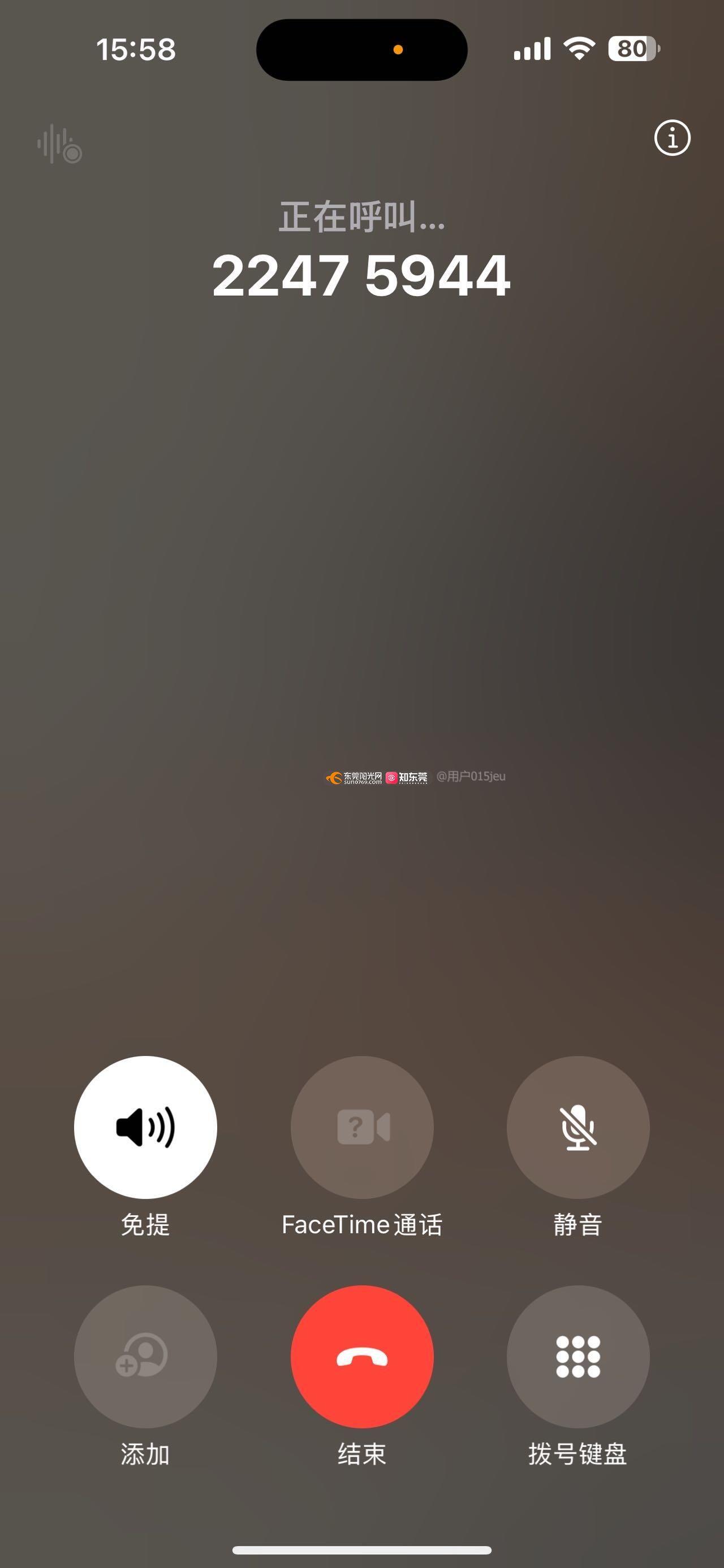The image size is (724, 1568).
Task: Tap the call recording waveform icon
Action: (60, 144)
